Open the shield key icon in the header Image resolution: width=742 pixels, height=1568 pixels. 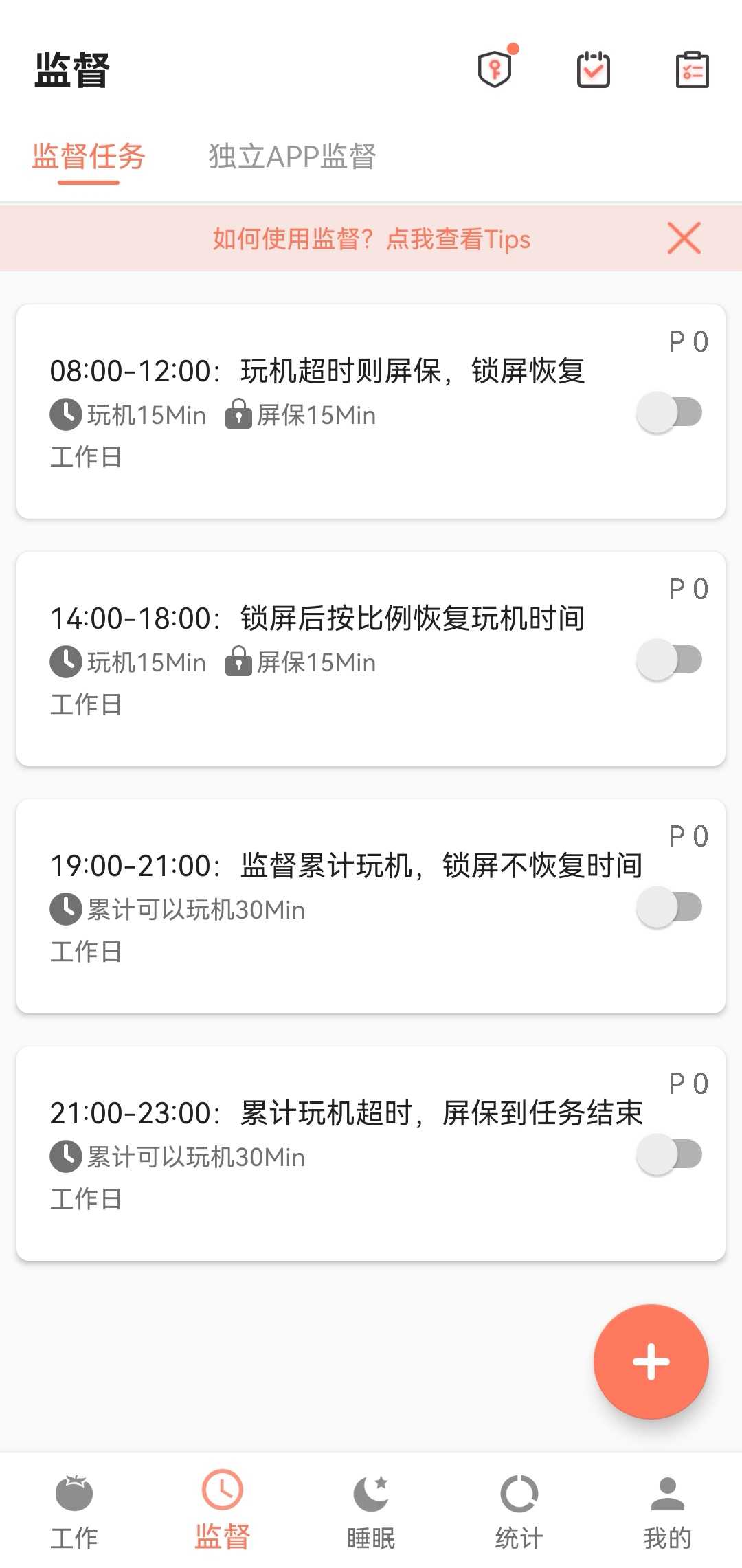click(495, 69)
